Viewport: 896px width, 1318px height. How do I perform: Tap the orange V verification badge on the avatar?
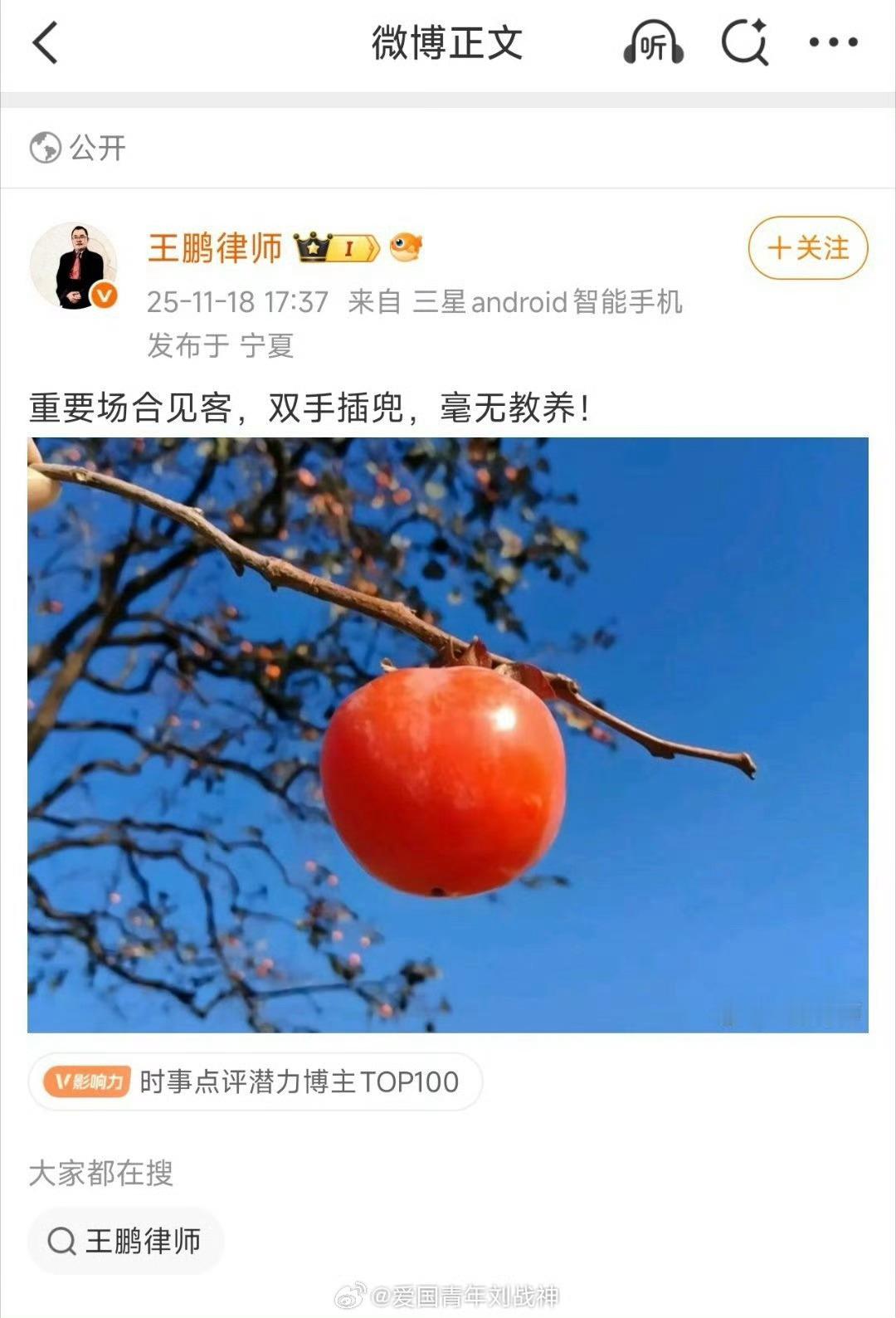(102, 295)
